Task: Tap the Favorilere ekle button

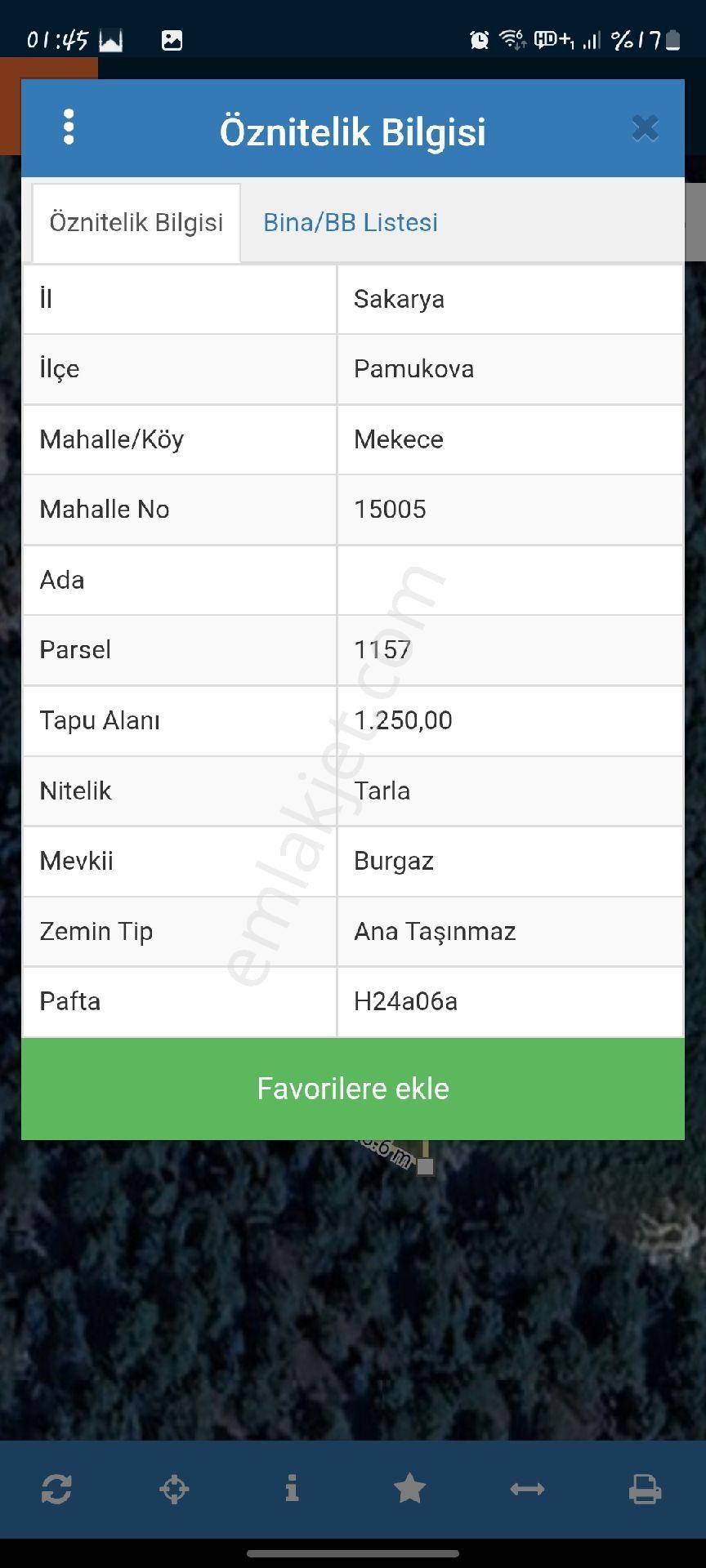Action: [353, 1089]
